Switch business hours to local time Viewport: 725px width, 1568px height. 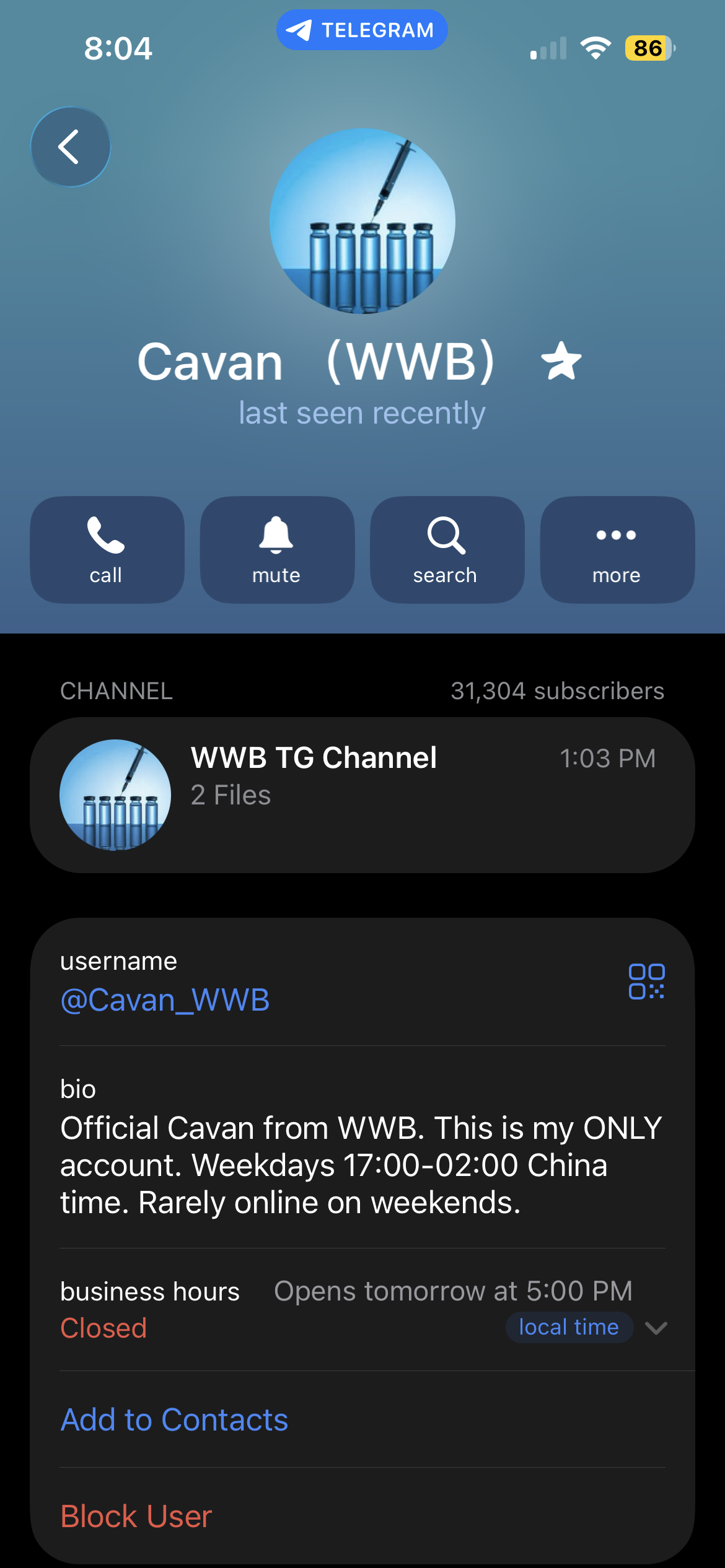click(569, 1327)
